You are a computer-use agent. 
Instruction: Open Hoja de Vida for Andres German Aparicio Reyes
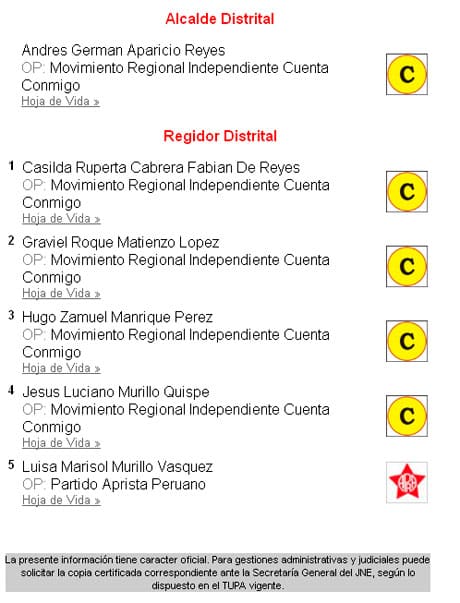pyautogui.click(x=60, y=102)
